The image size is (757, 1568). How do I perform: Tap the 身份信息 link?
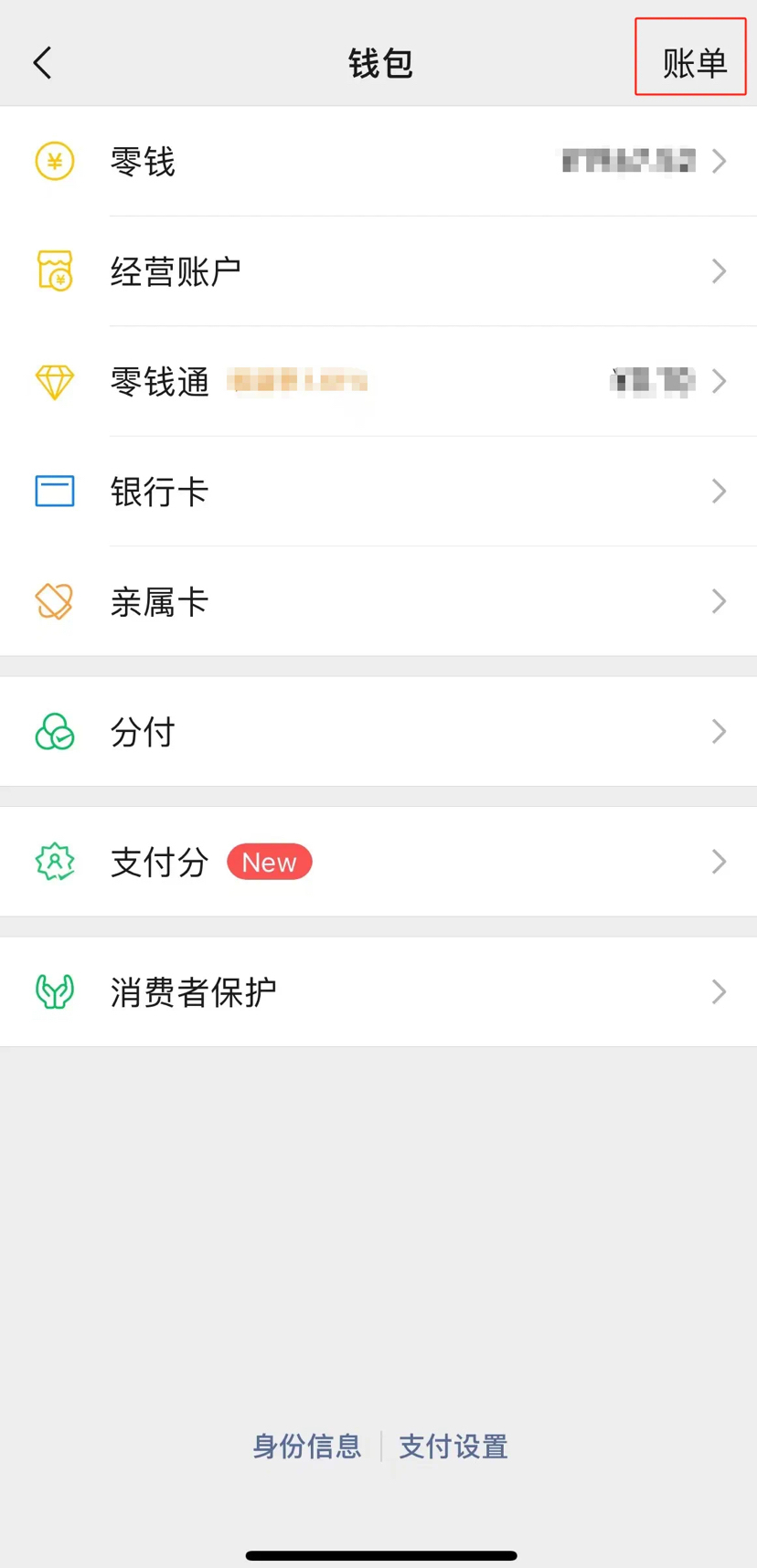pos(307,1446)
